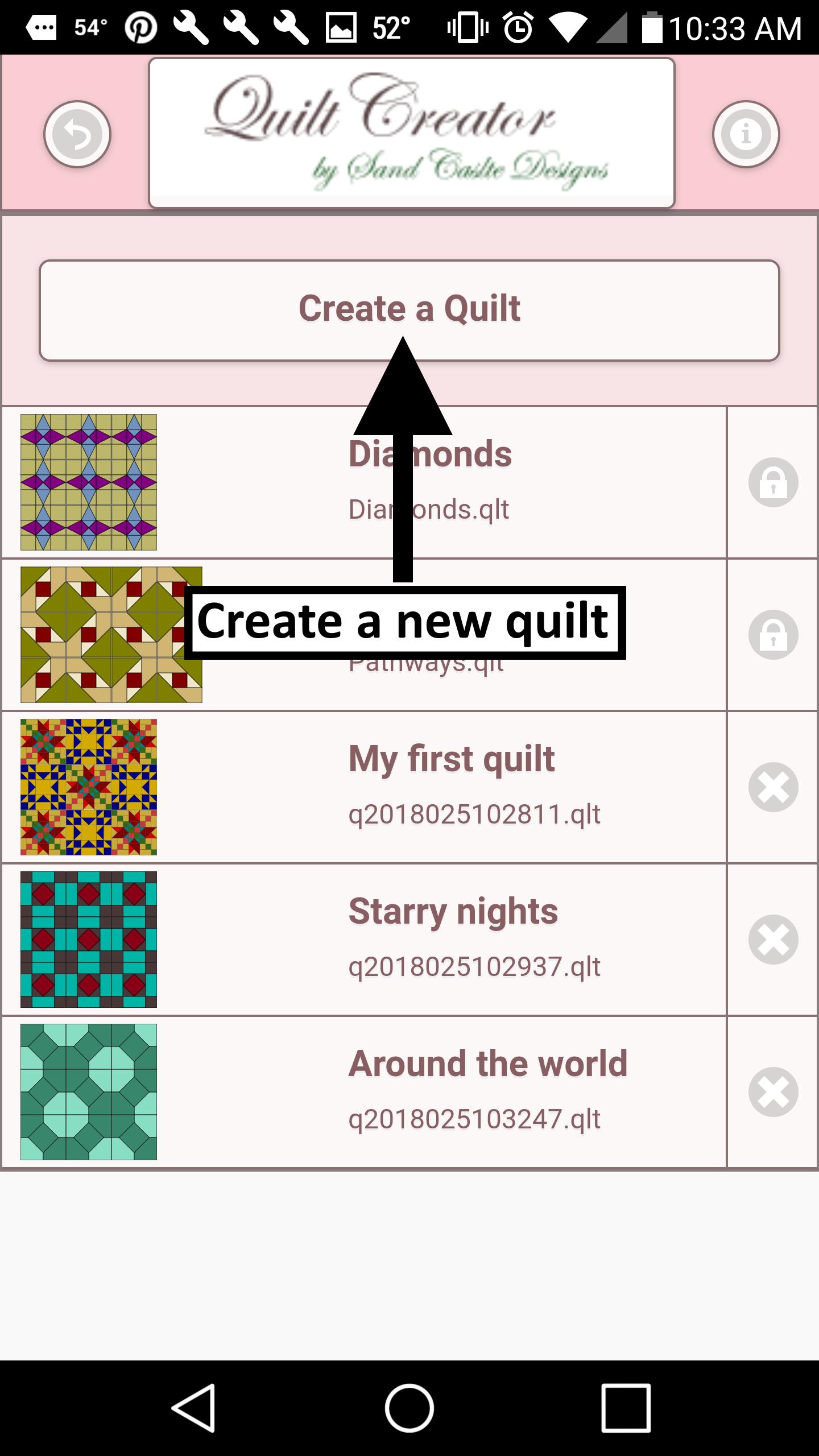Open the info icon in the header

pyautogui.click(x=746, y=134)
